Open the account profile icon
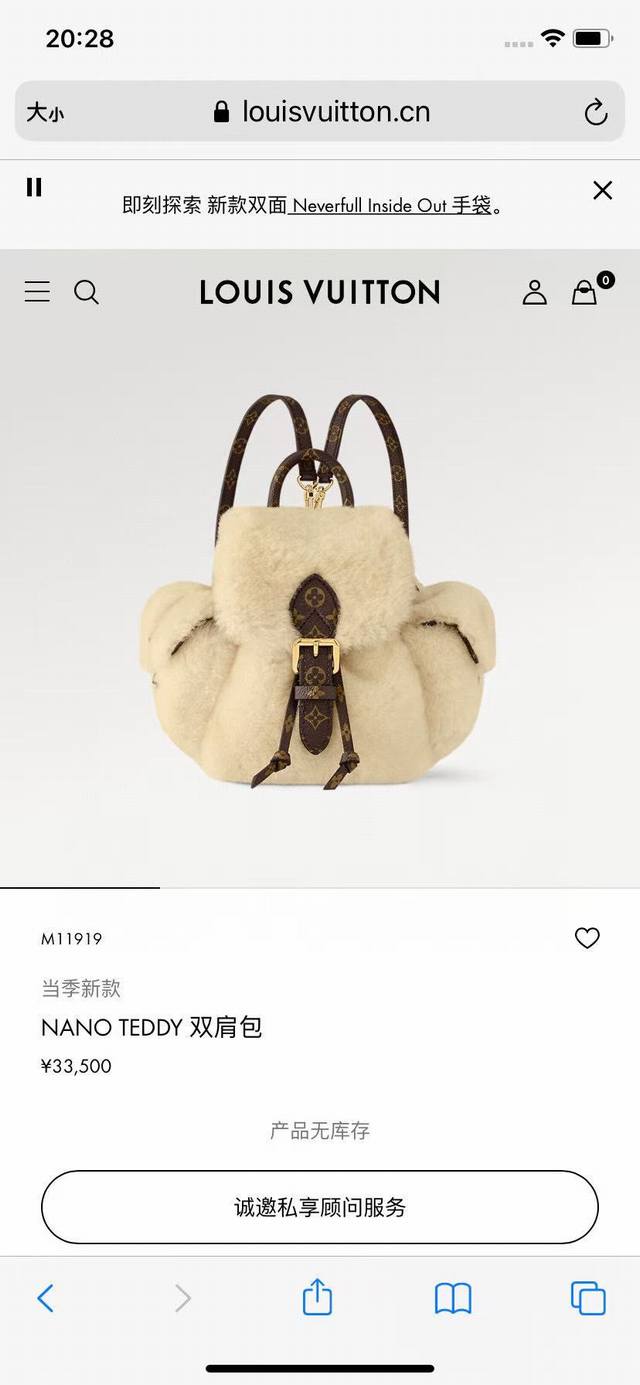The width and height of the screenshot is (640, 1385). point(535,292)
